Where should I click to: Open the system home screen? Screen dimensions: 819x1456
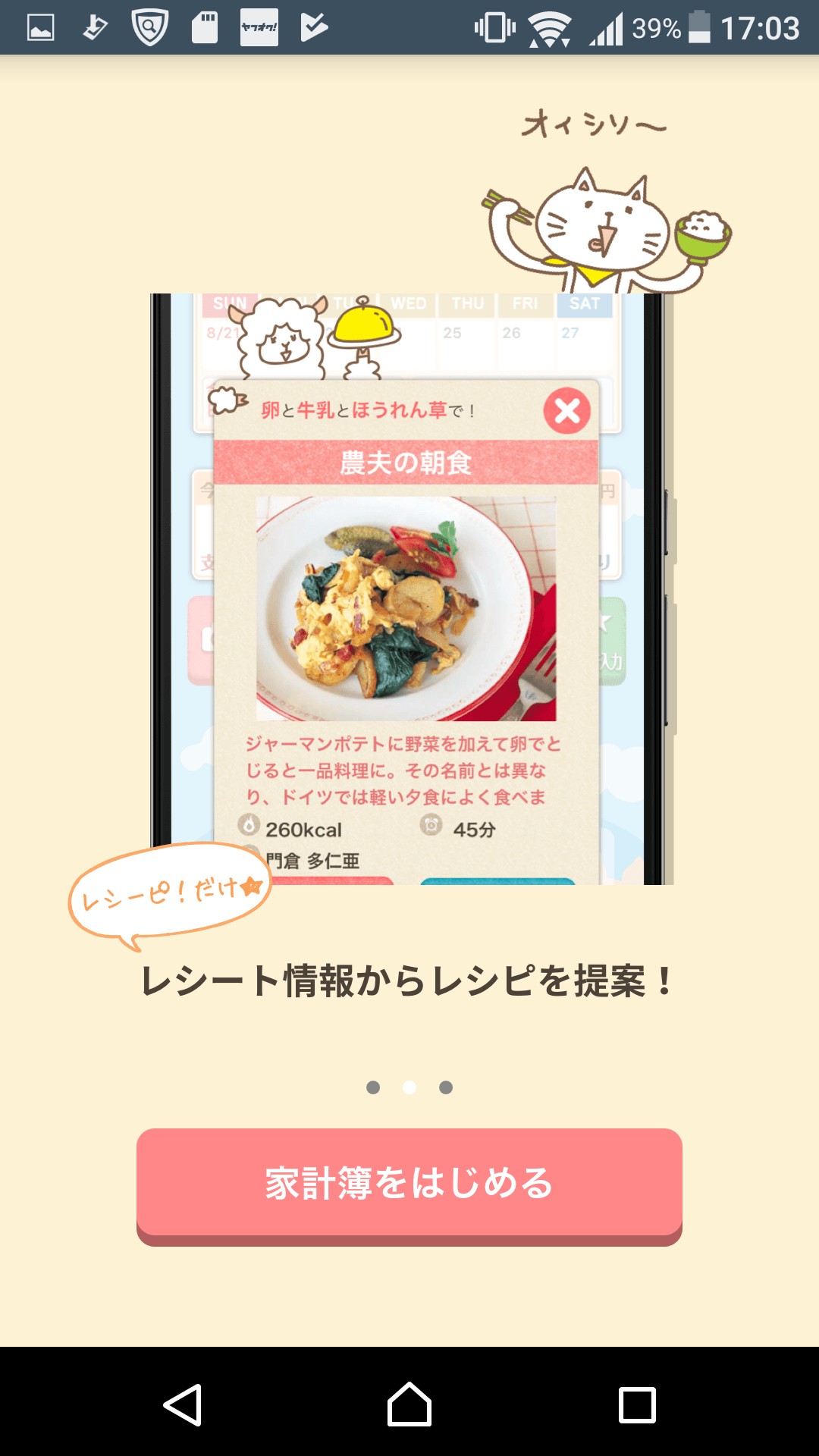(409, 1404)
